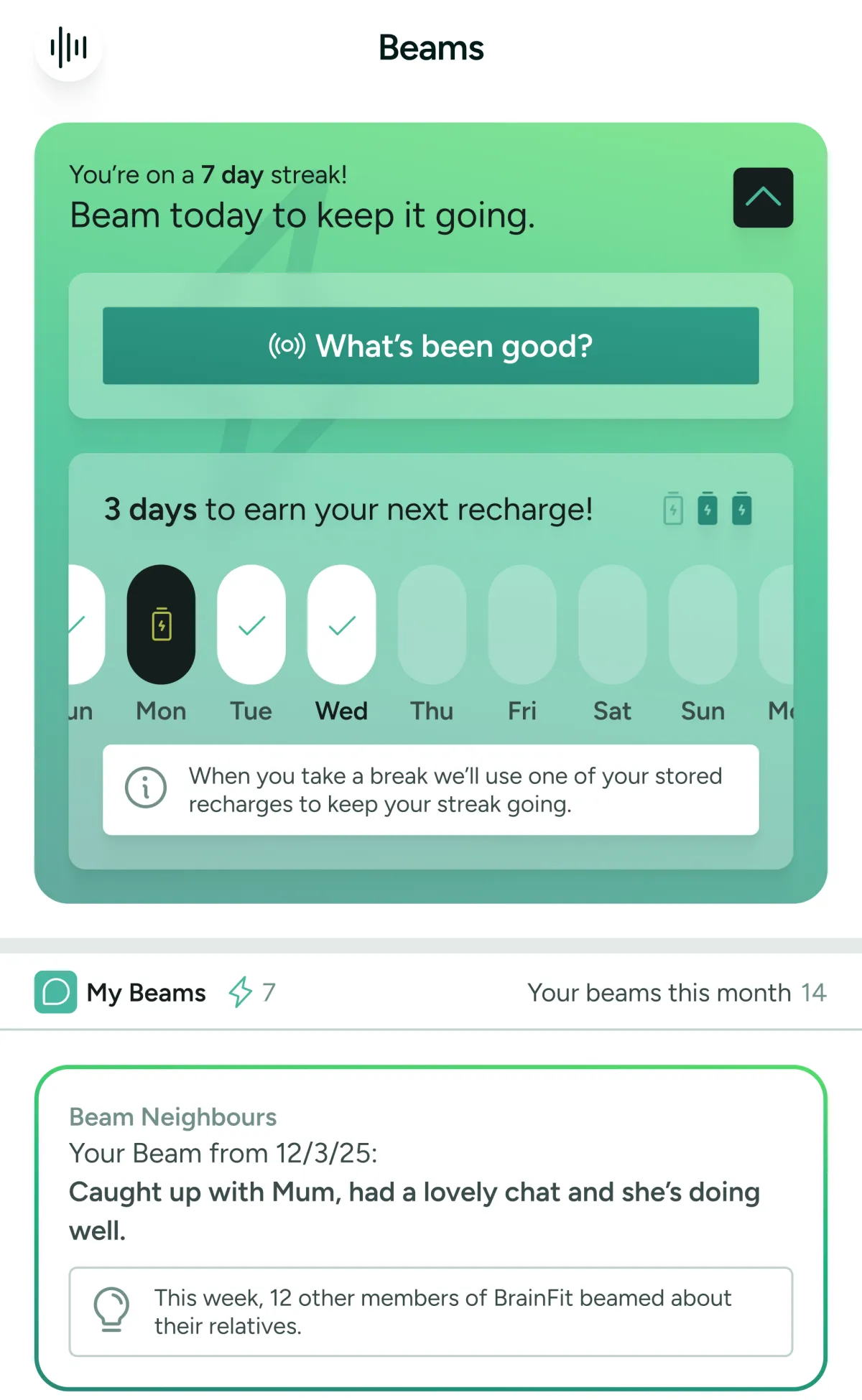Select the Wed day pill
The width and height of the screenshot is (862, 1400).
coord(342,625)
